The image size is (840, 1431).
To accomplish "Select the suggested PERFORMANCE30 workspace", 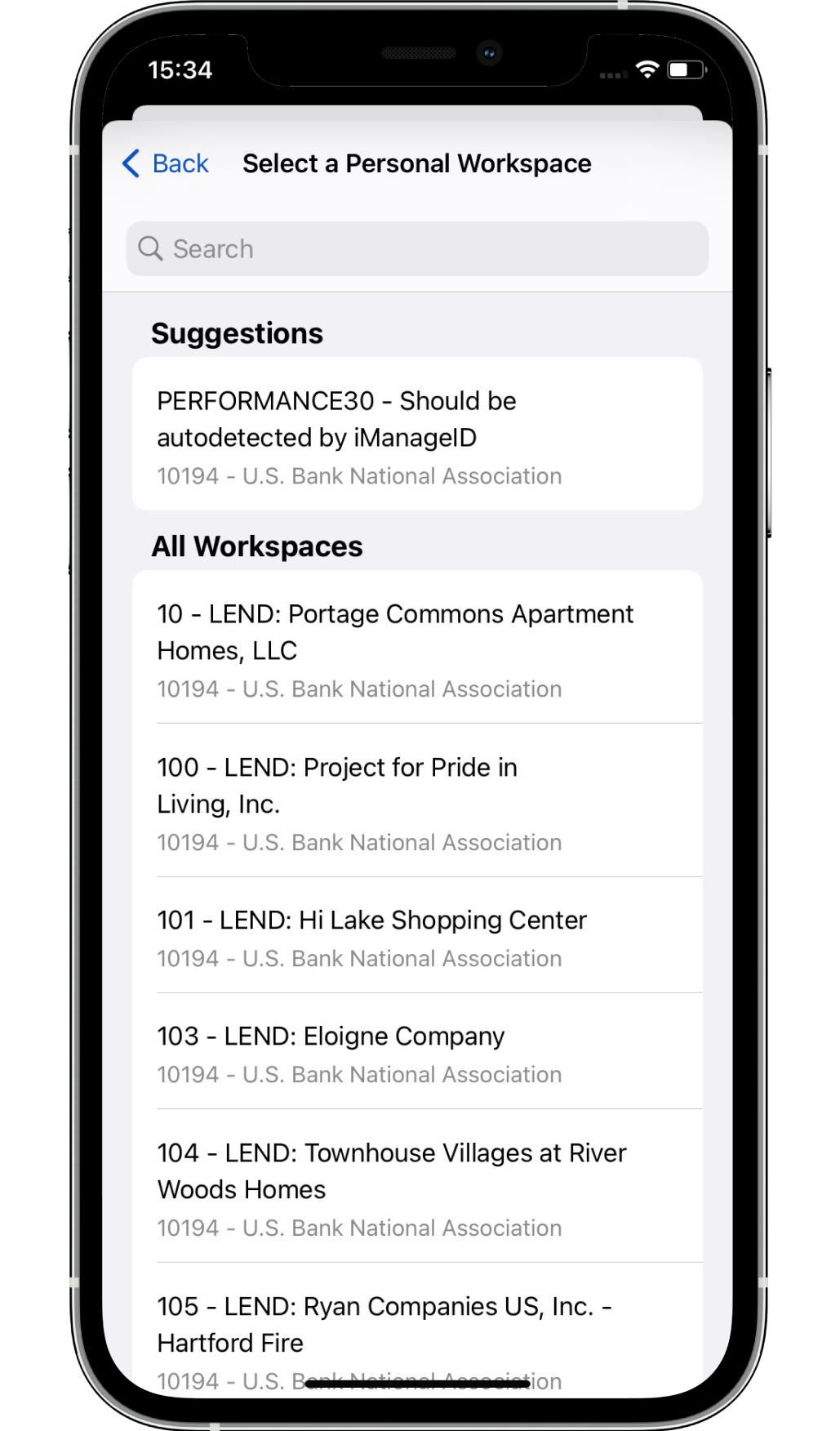I will 417,435.
